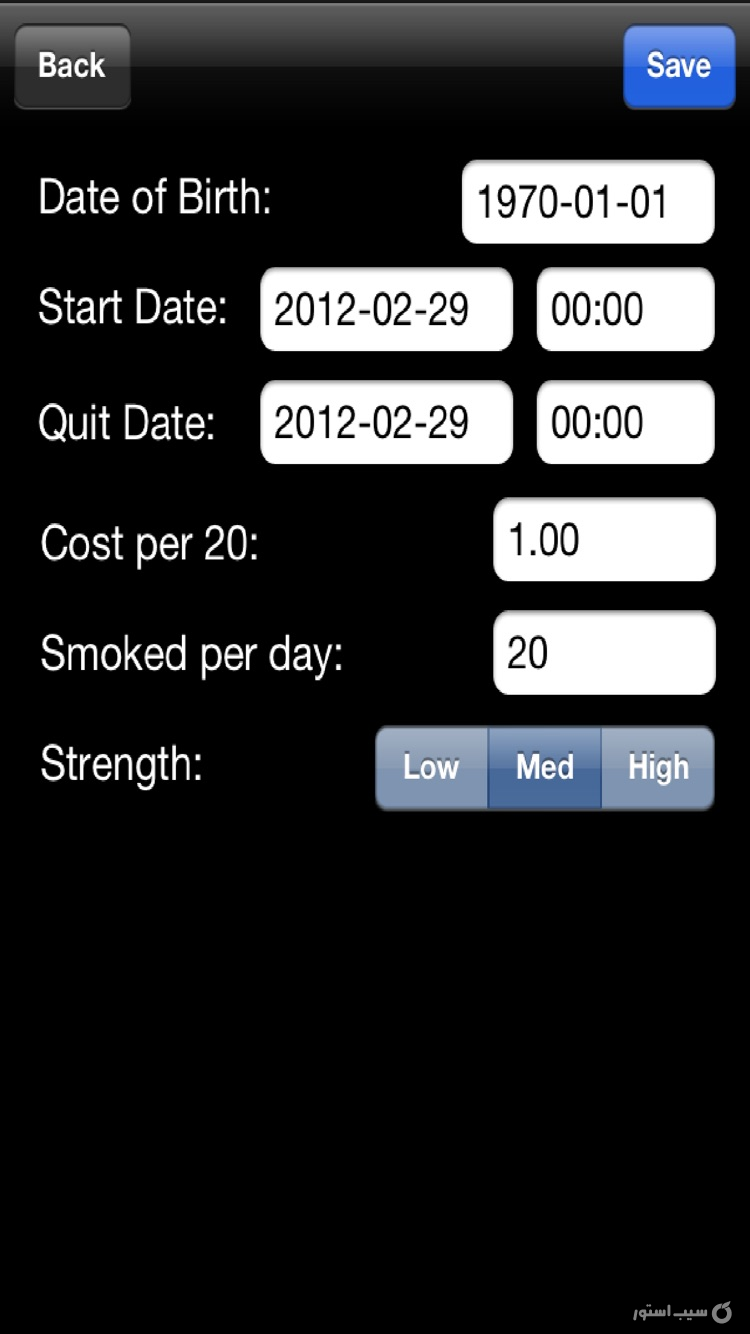Viewport: 750px width, 1334px height.
Task: Tap the 00:00 time next to Quit Date
Action: (624, 422)
